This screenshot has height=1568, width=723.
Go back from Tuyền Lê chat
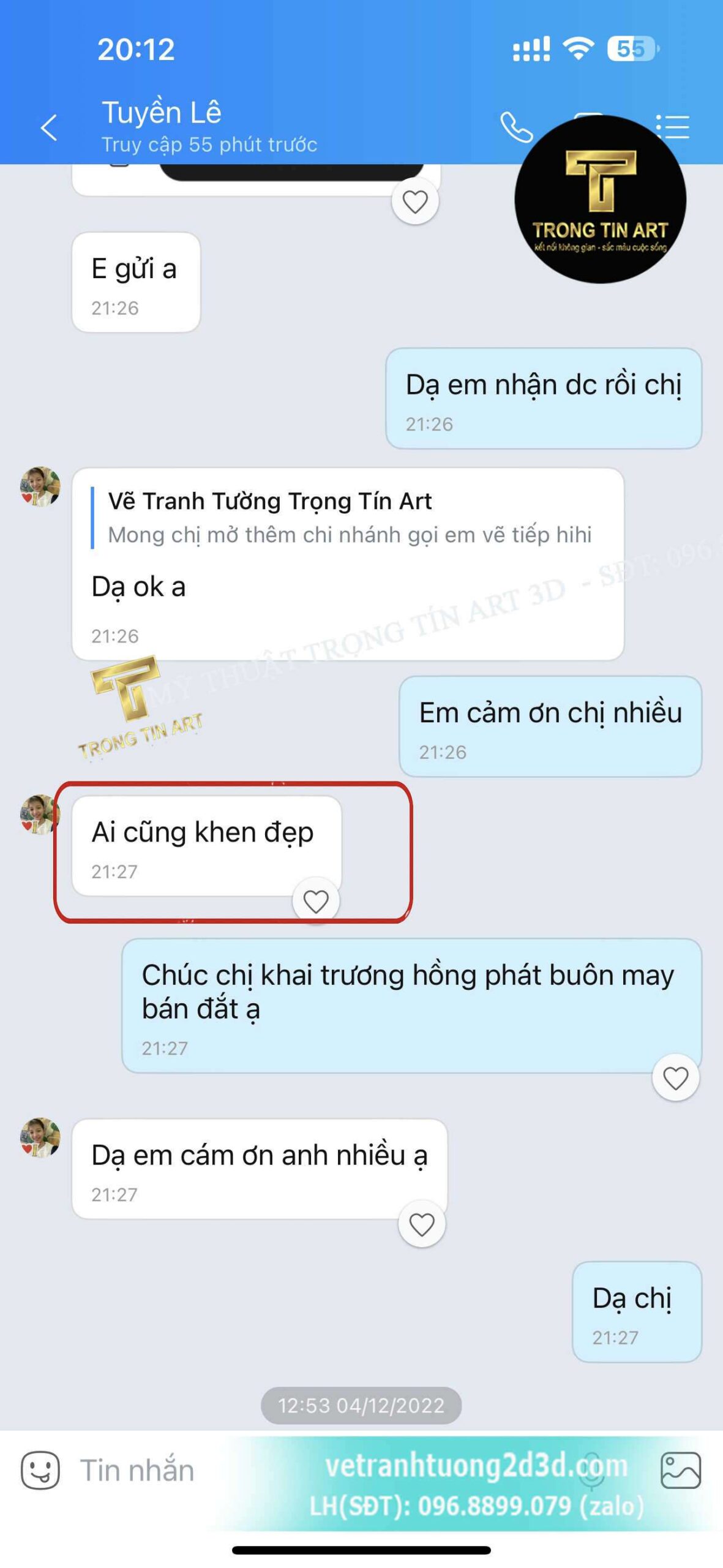click(x=49, y=127)
